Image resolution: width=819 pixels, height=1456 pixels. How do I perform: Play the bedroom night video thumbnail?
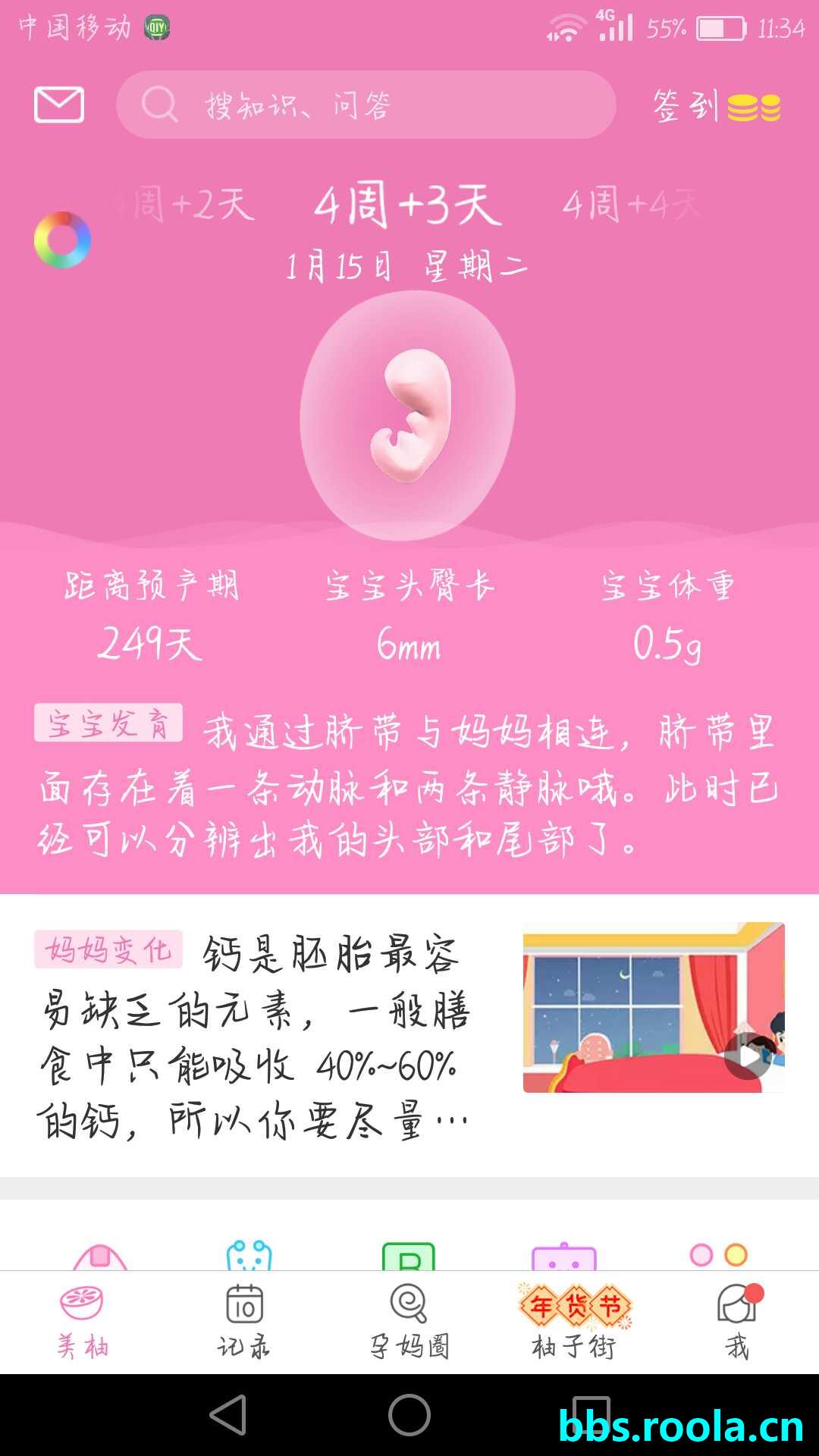(654, 1007)
